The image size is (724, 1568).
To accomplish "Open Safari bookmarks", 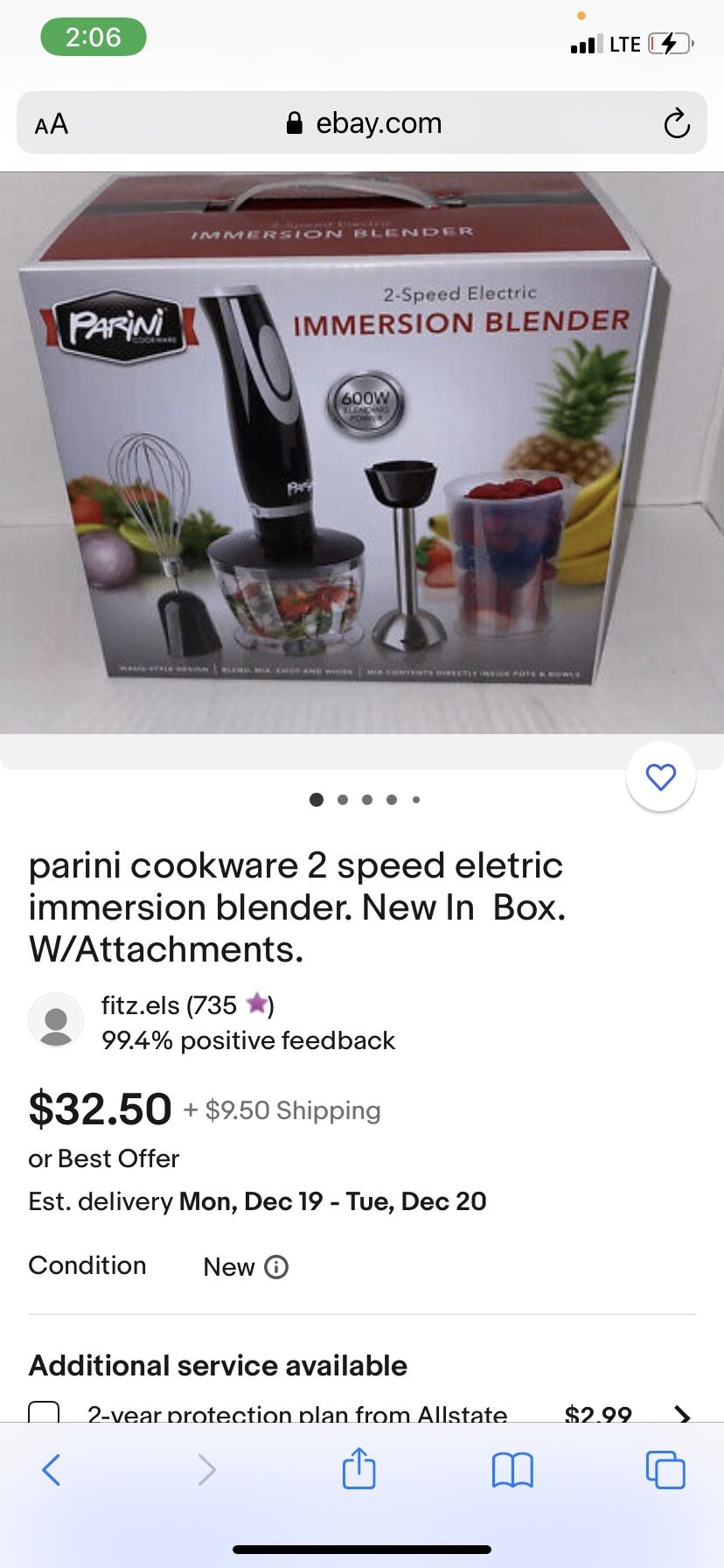I will (512, 1470).
